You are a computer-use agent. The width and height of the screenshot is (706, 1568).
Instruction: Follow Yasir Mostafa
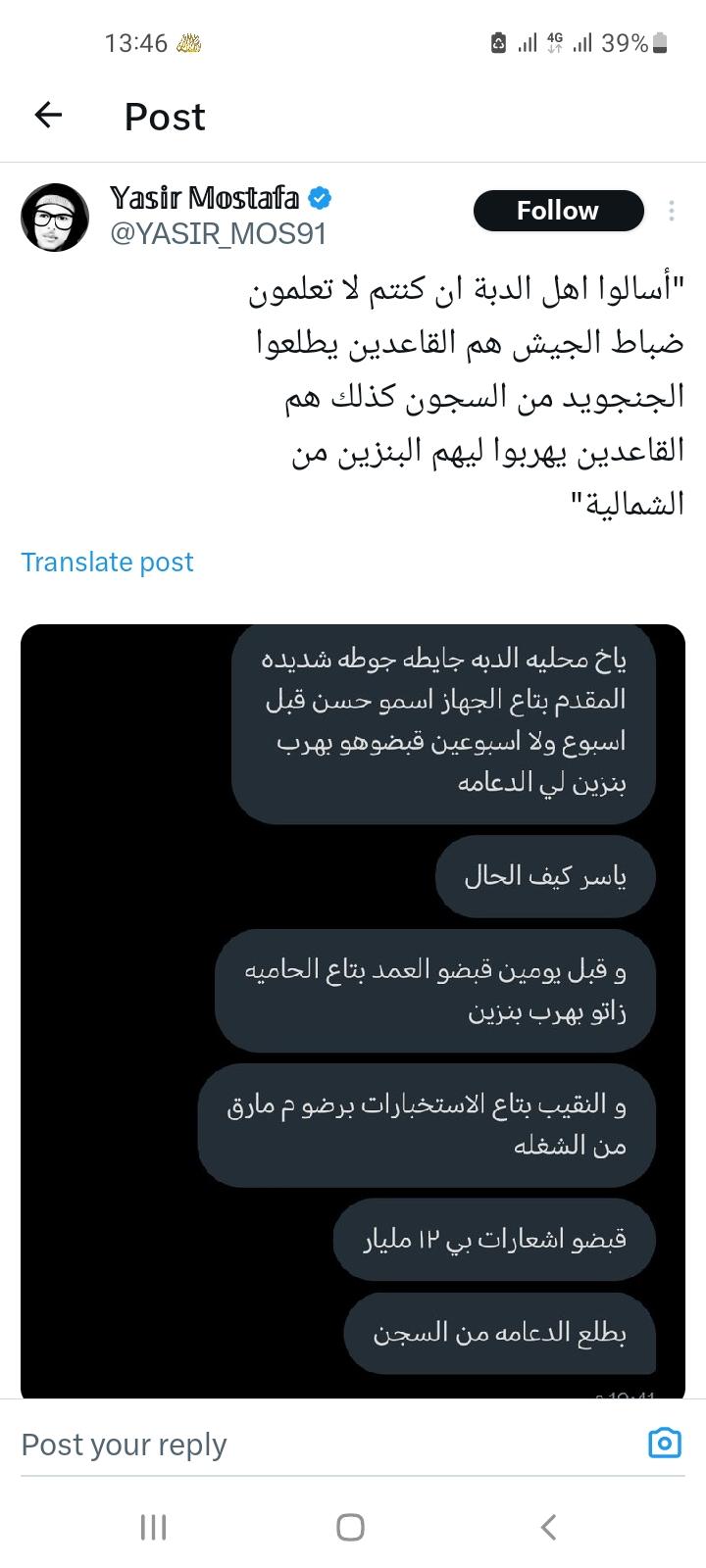pyautogui.click(x=558, y=211)
